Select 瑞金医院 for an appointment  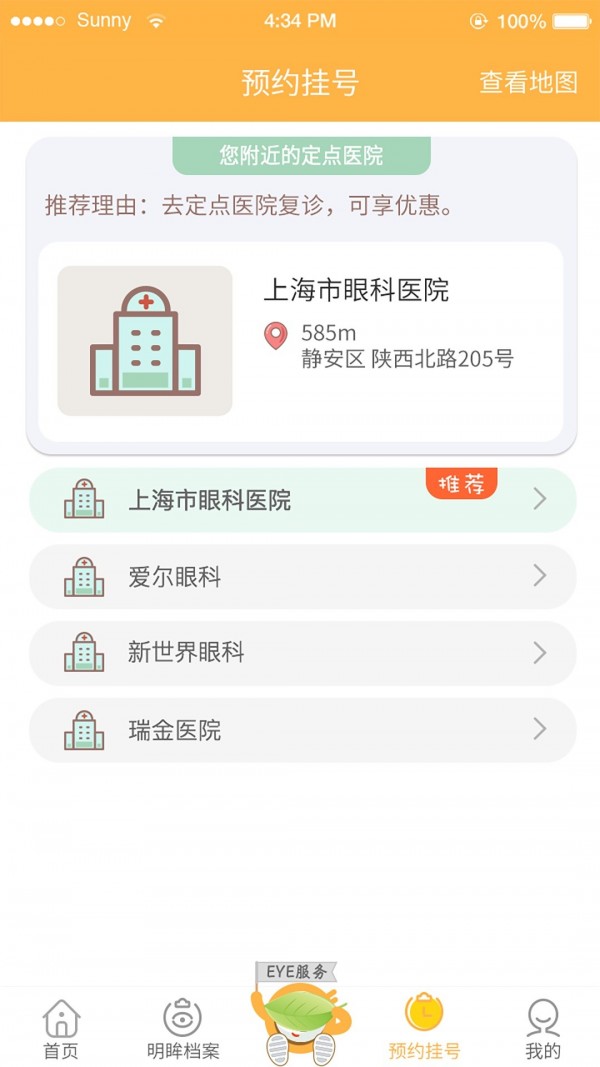302,730
